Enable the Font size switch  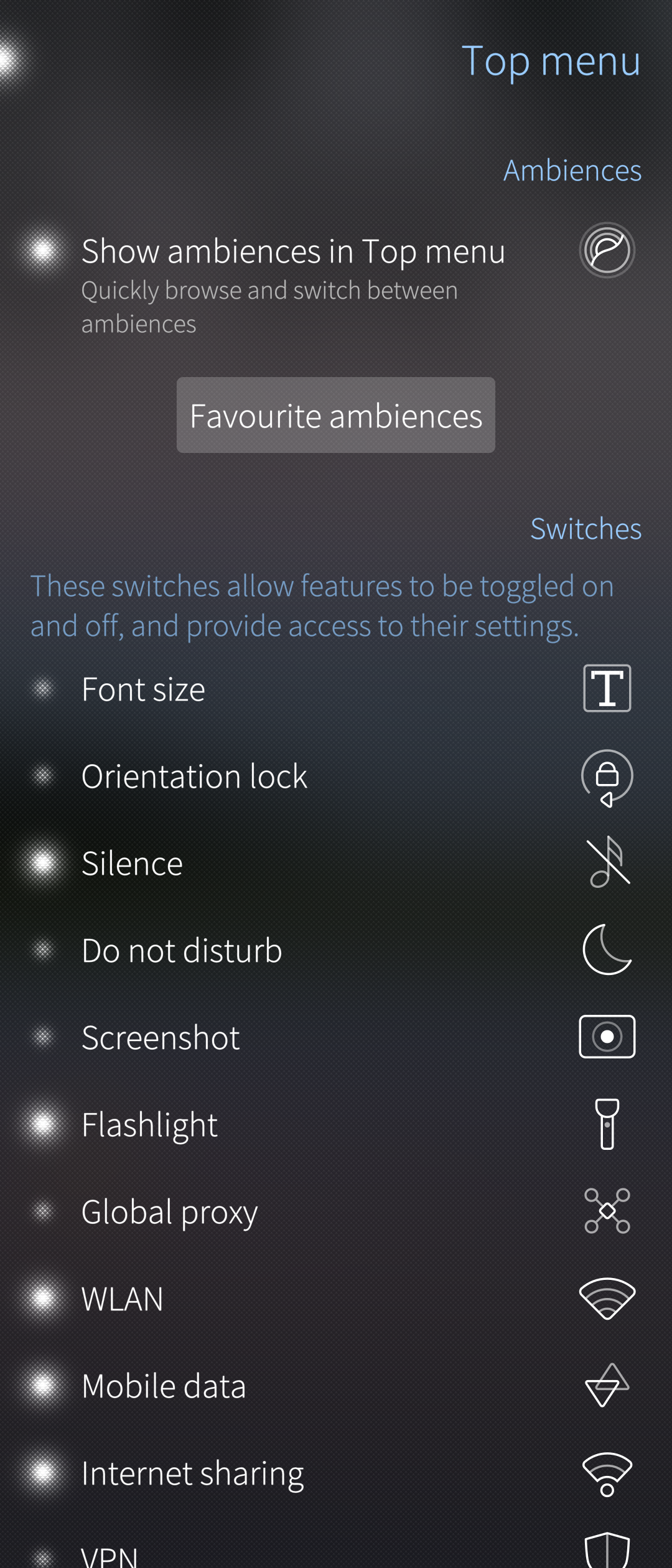tap(44, 689)
